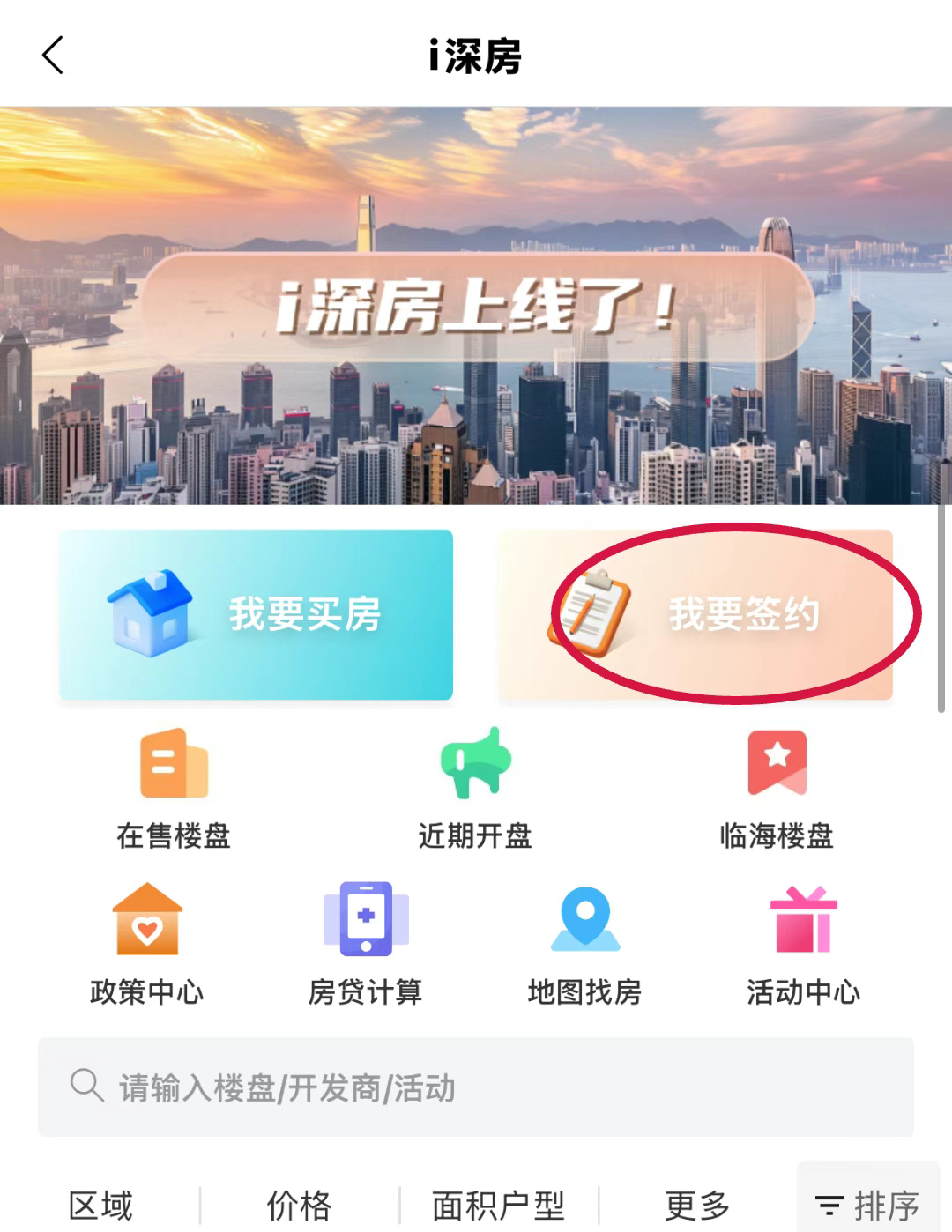This screenshot has height=1232, width=952.
Task: Expand the 面积户型 filter
Action: click(x=498, y=1205)
